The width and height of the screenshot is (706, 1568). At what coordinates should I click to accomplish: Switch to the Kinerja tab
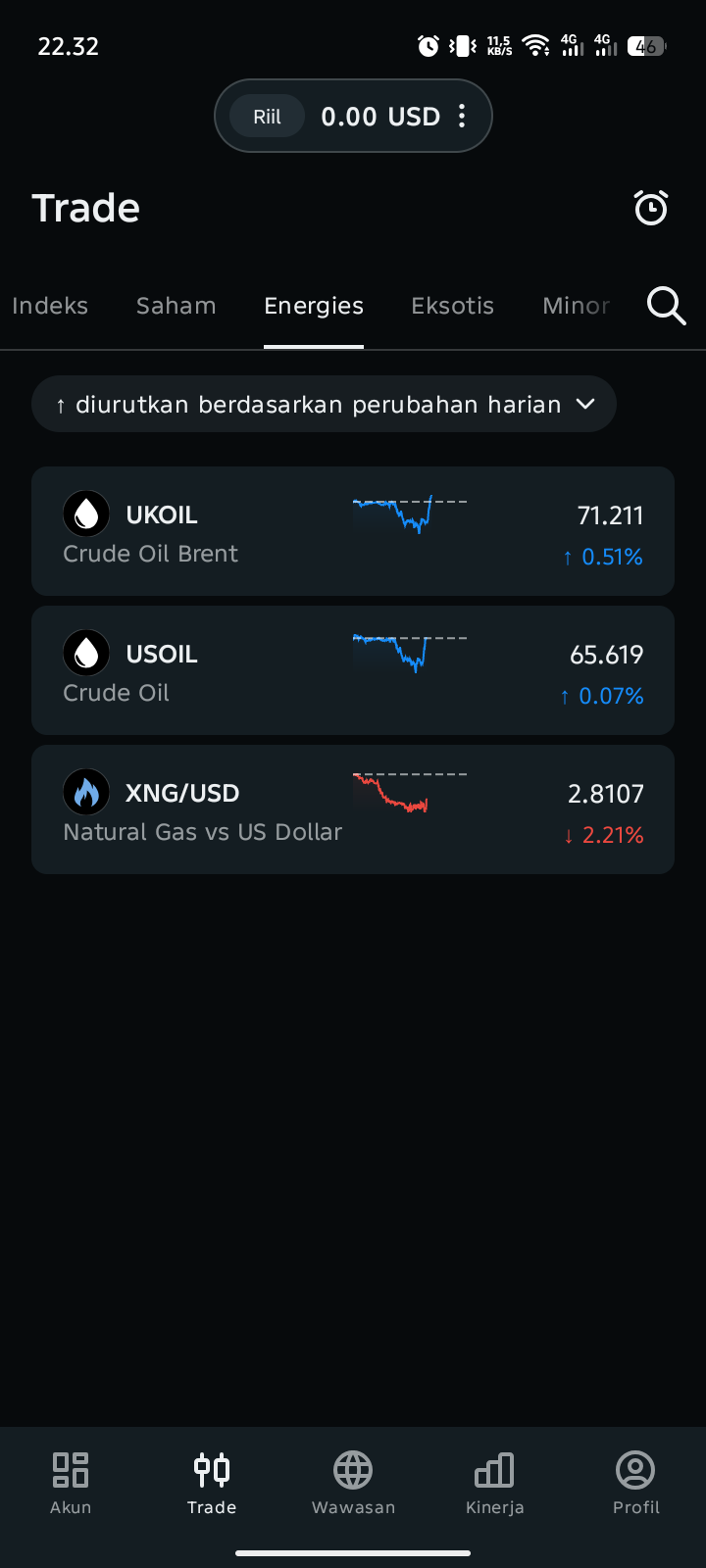click(x=494, y=1482)
